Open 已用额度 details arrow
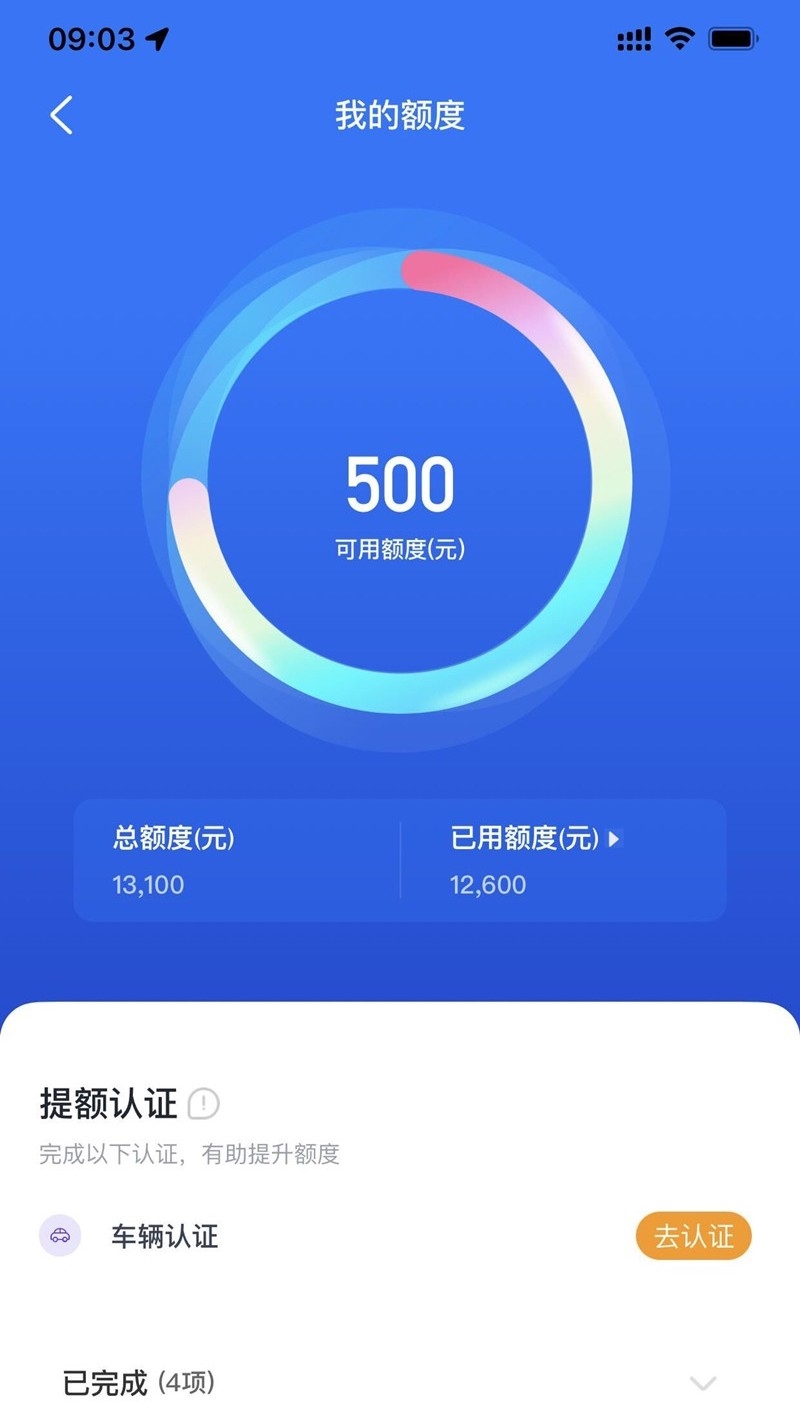Image resolution: width=800 pixels, height=1426 pixels. 614,839
